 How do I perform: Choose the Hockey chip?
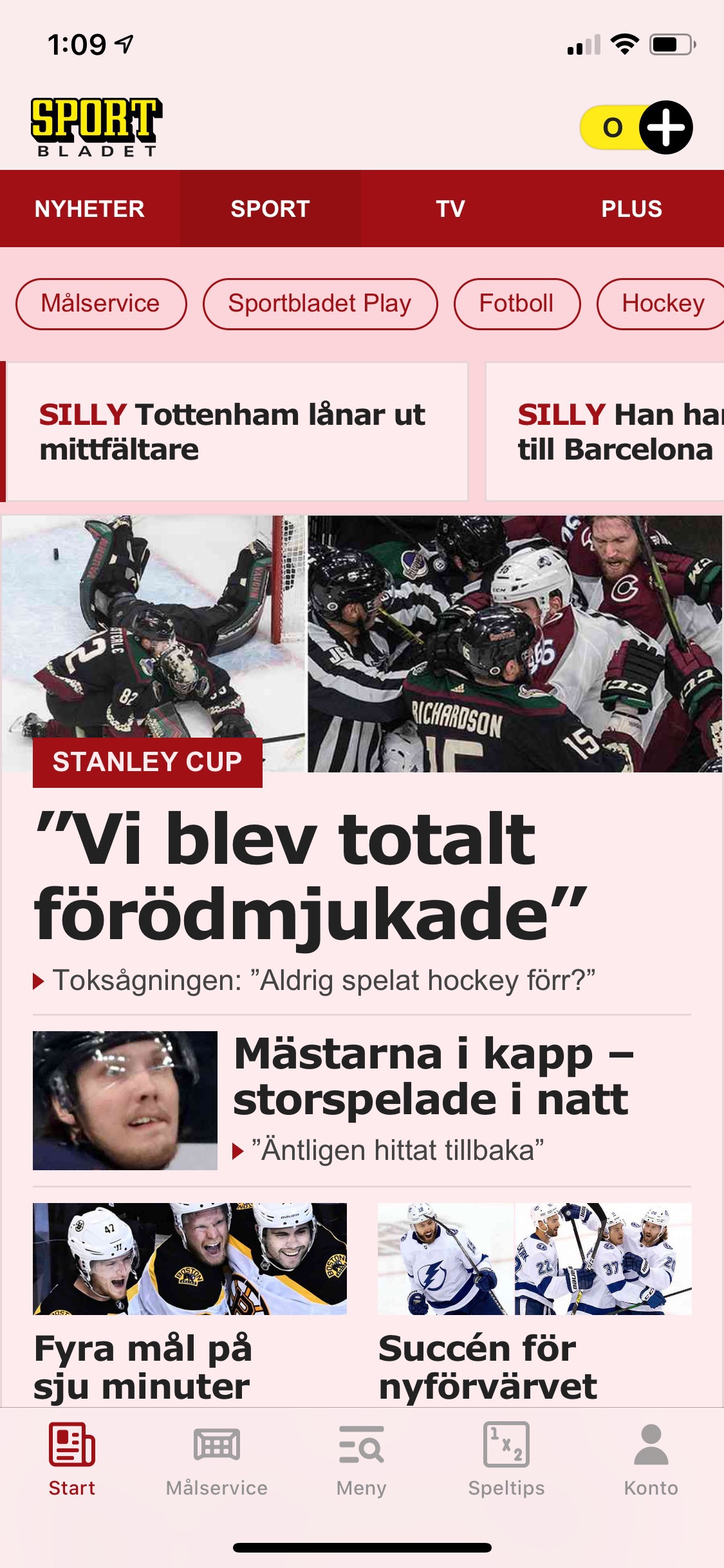663,304
